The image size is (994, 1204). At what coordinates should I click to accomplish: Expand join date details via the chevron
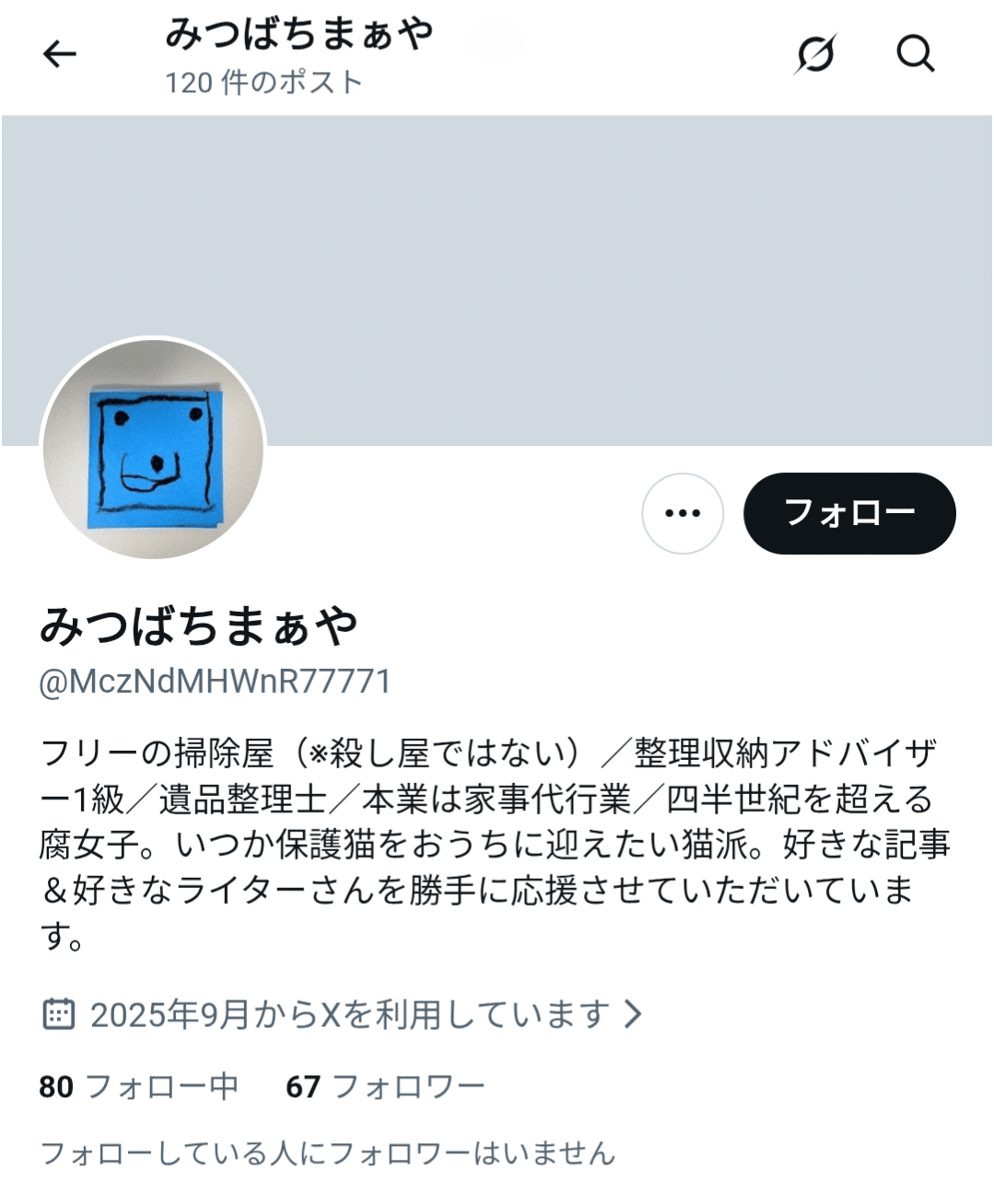point(634,1012)
